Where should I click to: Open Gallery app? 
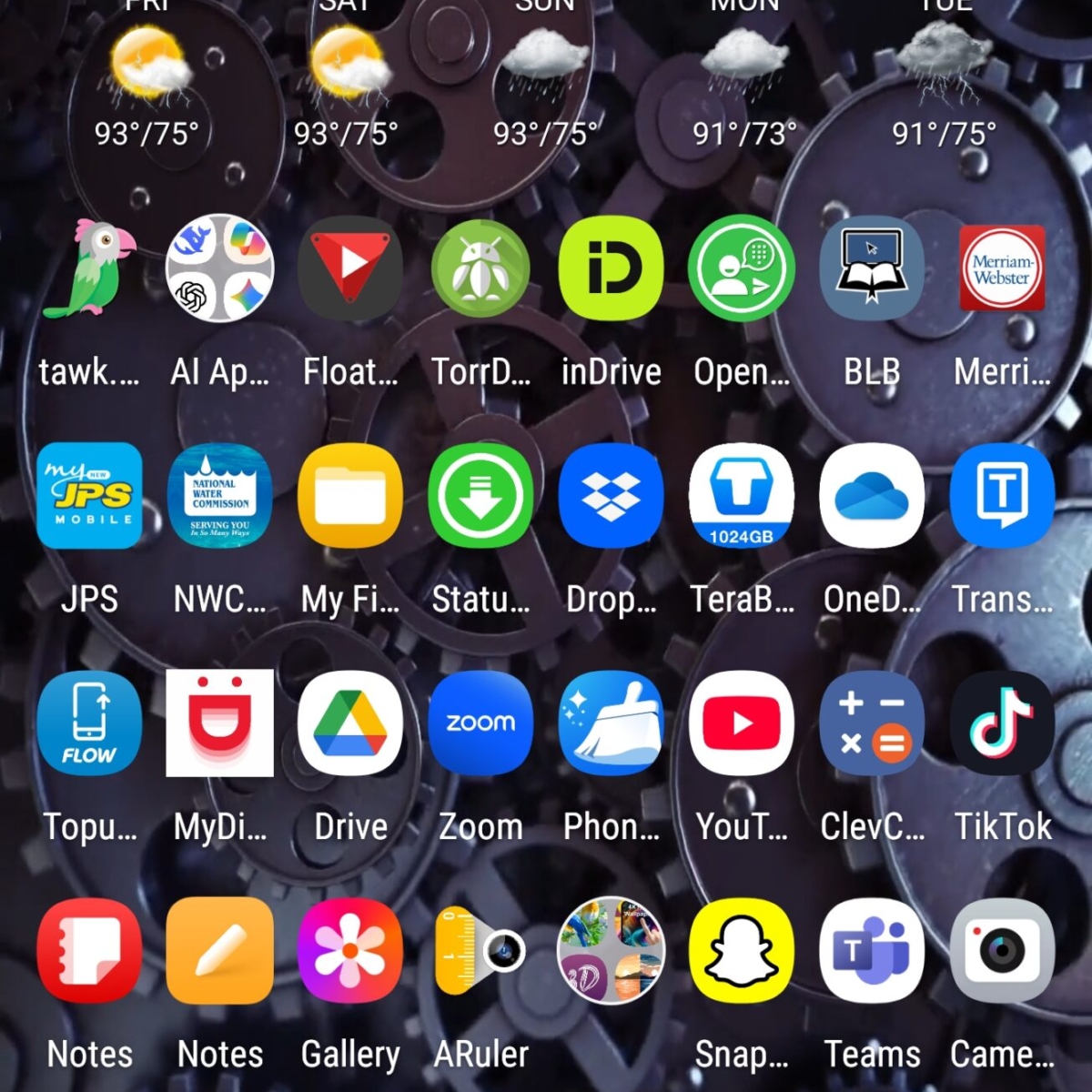tap(350, 951)
